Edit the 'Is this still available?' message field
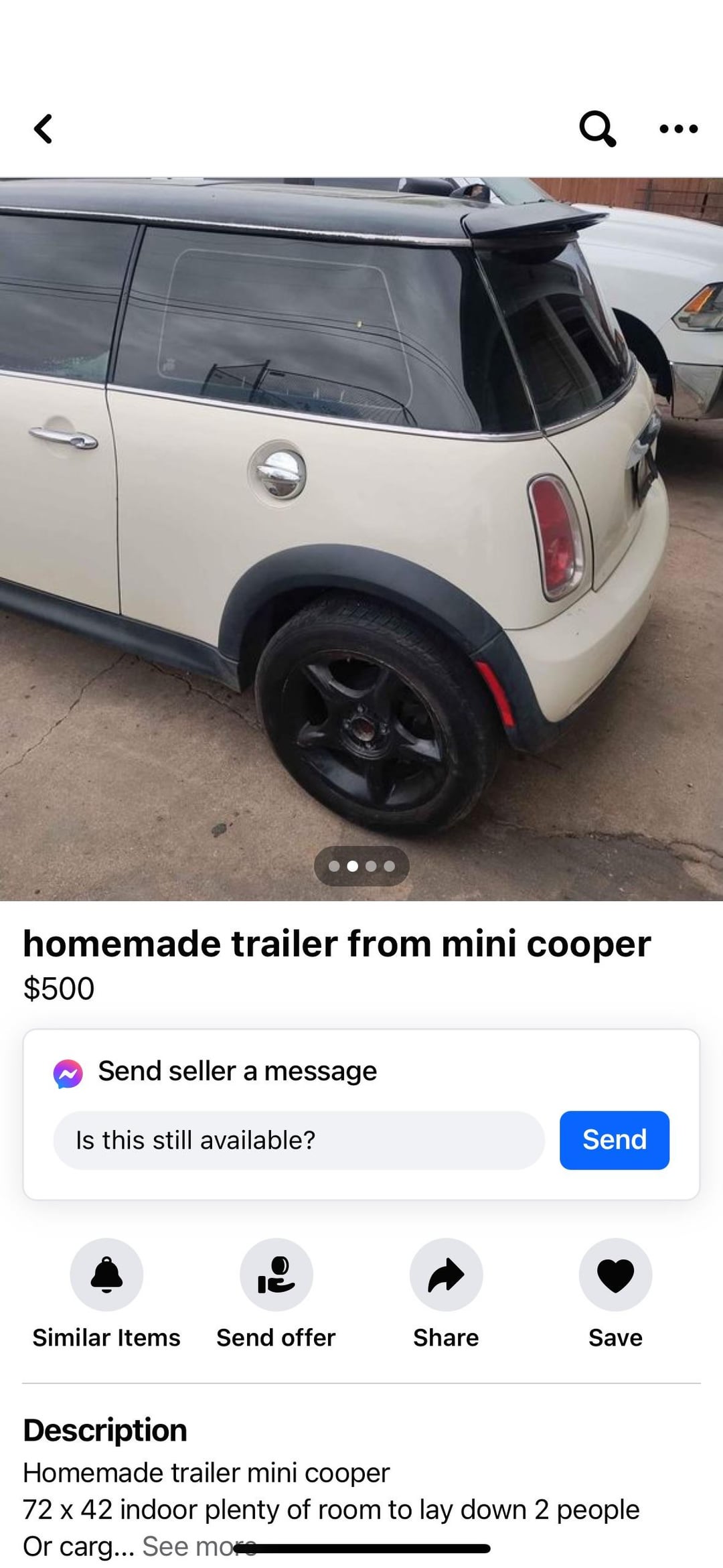Screen dimensions: 723x1568 tap(299, 1140)
